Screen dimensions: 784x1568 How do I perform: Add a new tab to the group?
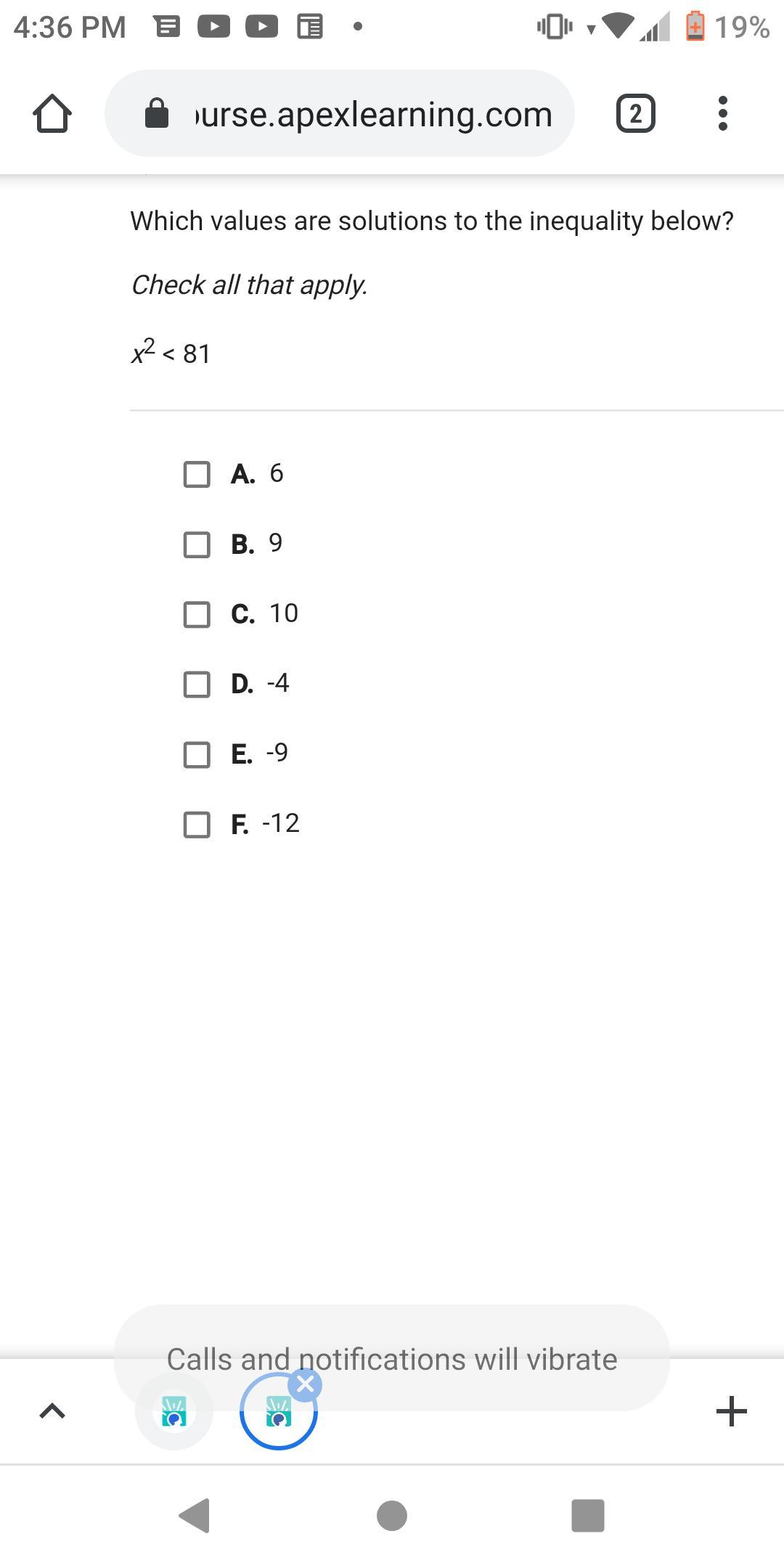click(731, 1411)
